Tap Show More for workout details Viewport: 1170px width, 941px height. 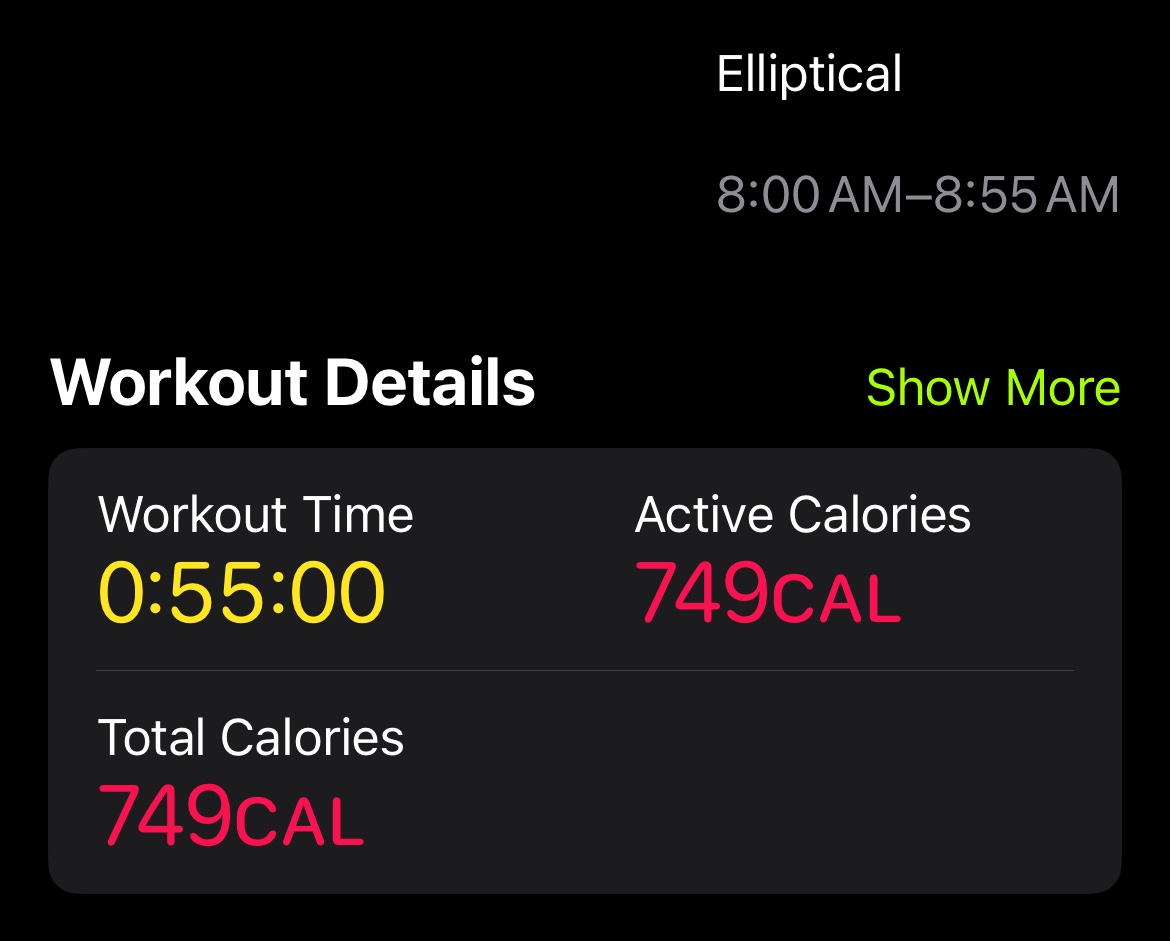(992, 388)
